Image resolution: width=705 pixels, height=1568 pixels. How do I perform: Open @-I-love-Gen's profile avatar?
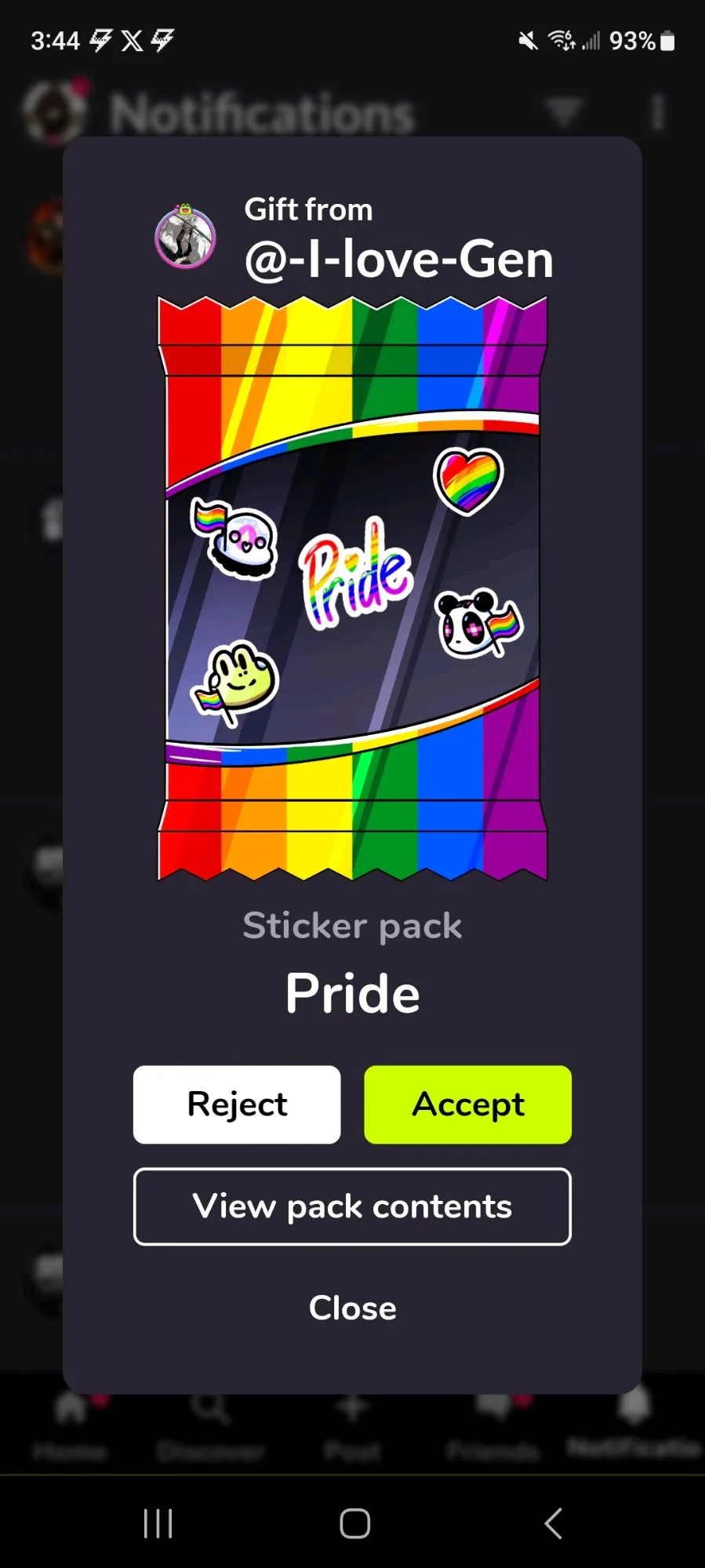pyautogui.click(x=185, y=236)
